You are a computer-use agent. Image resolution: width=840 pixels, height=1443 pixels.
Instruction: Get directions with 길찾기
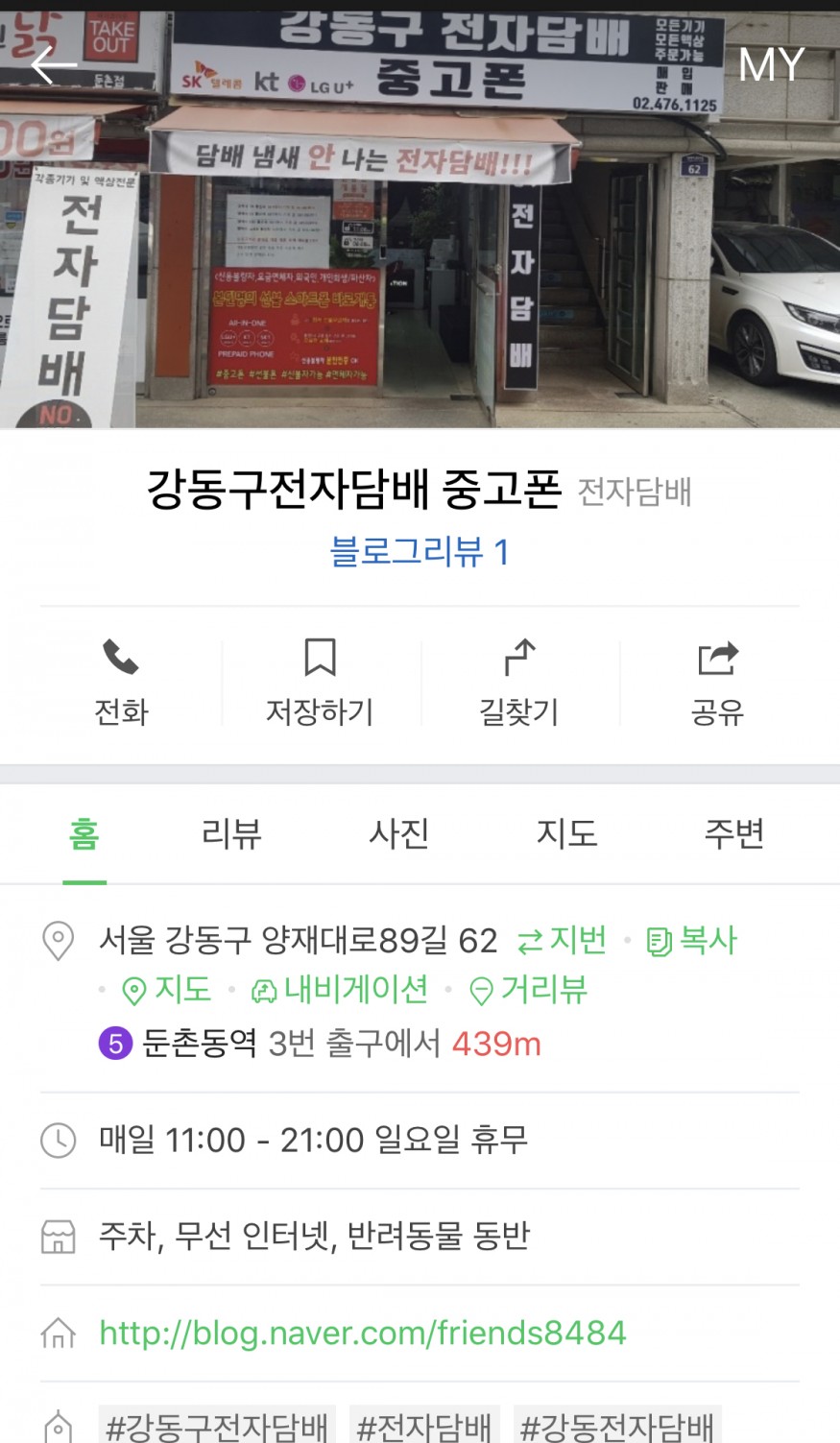click(x=518, y=683)
